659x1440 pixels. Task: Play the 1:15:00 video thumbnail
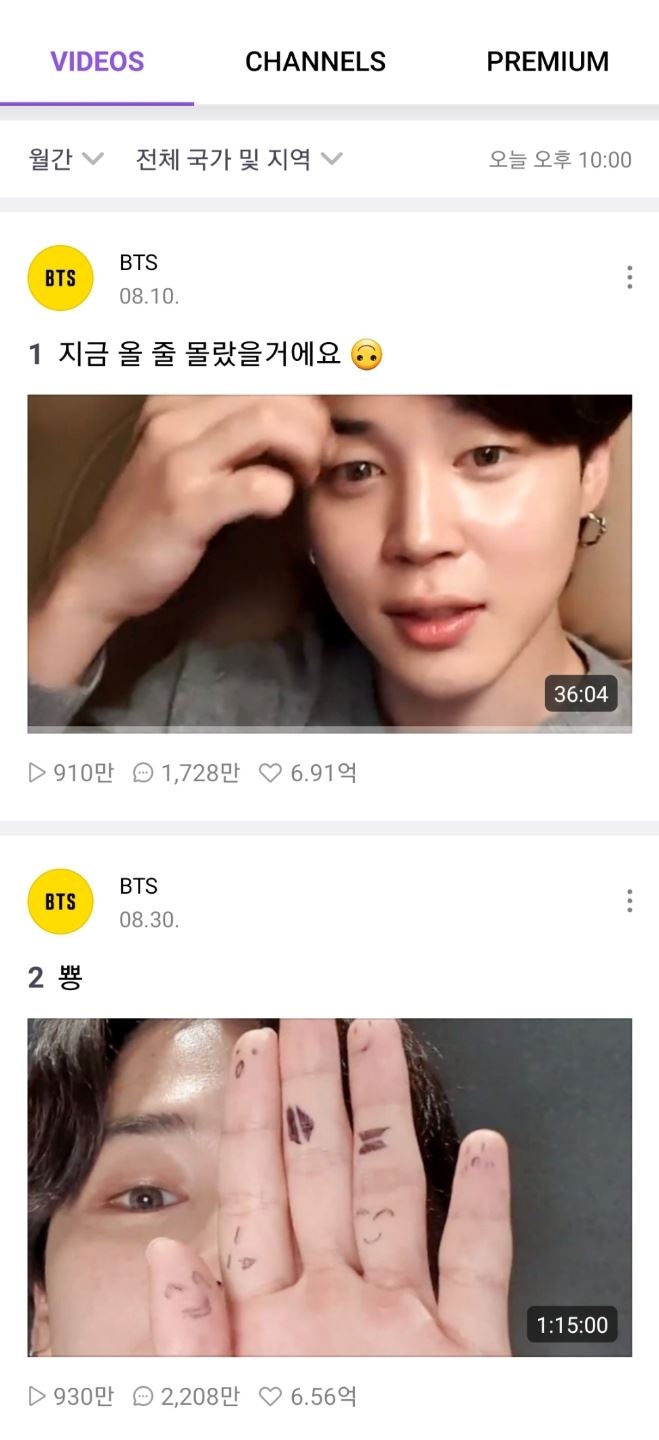(x=329, y=1186)
